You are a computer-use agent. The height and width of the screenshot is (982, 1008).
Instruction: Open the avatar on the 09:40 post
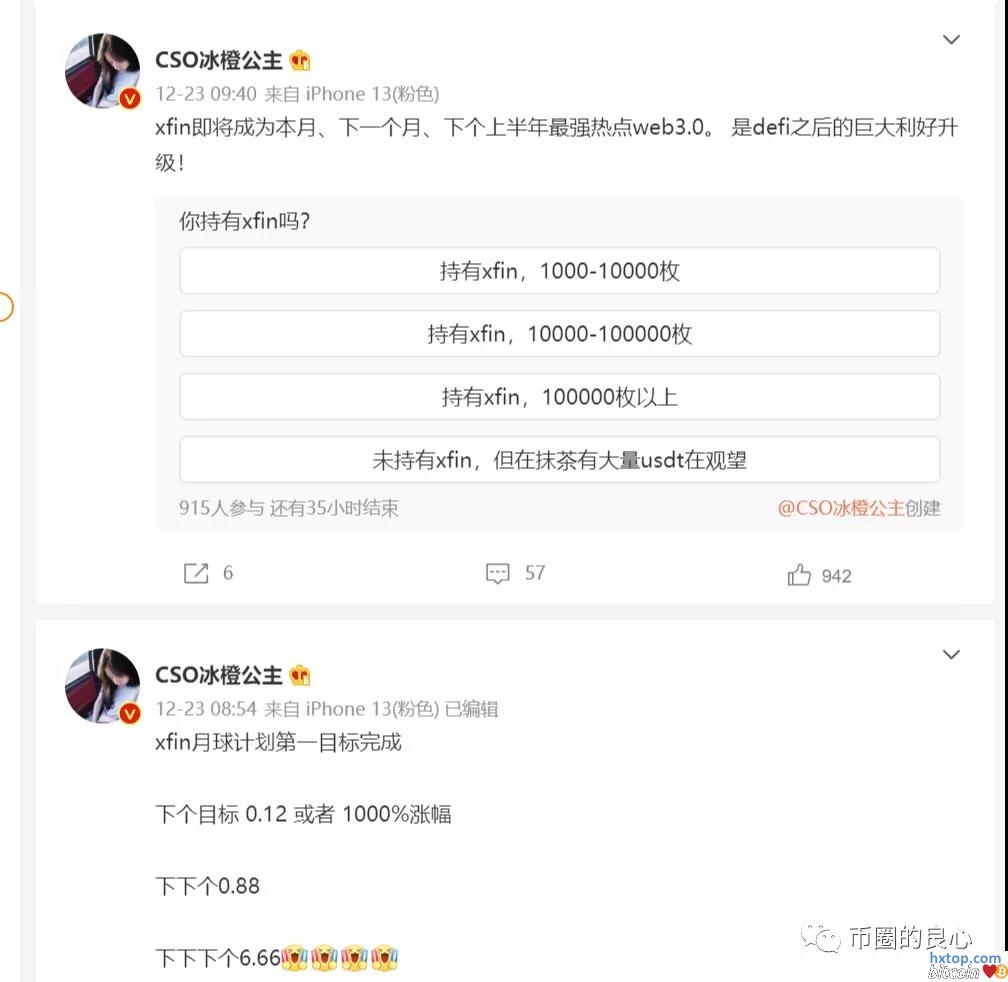coord(102,71)
